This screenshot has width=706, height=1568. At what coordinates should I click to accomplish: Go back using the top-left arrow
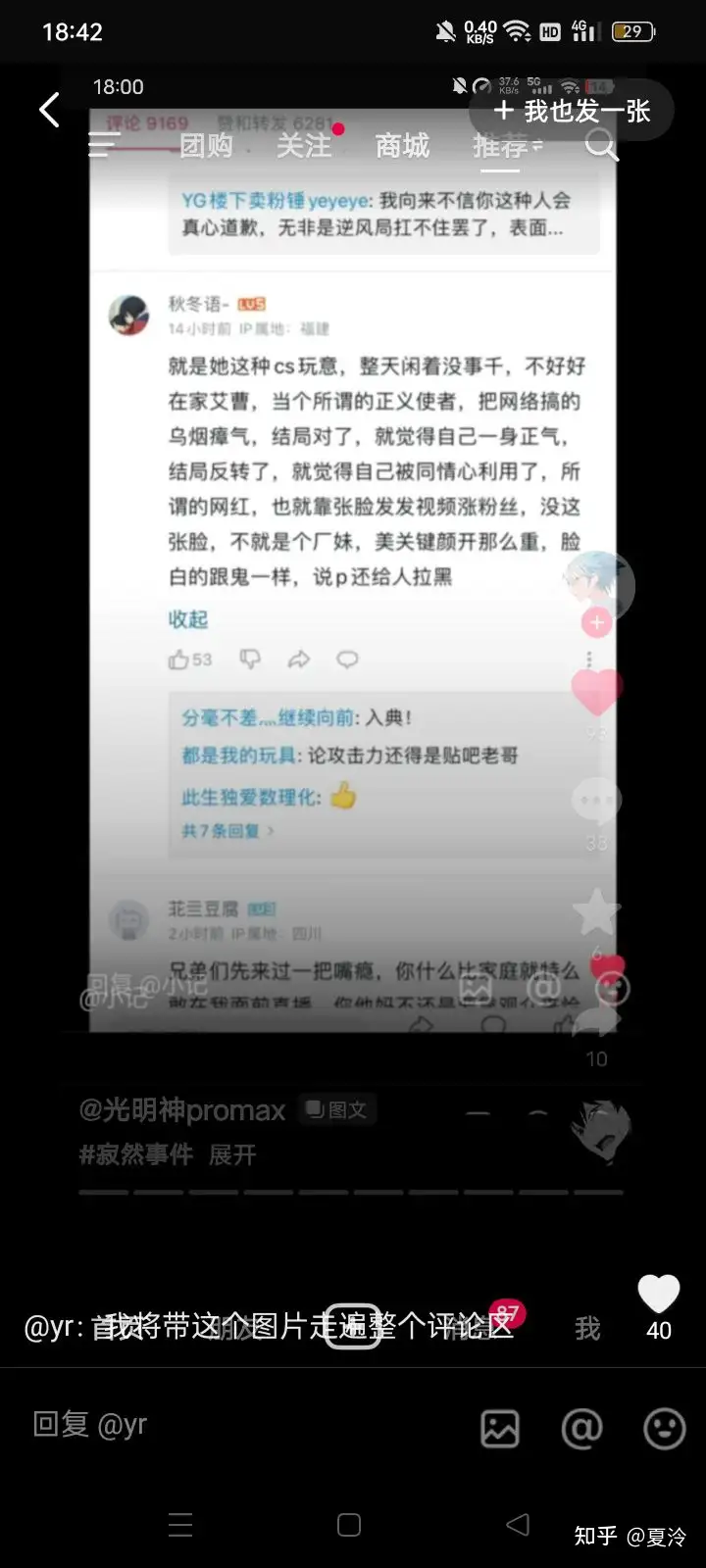49,110
